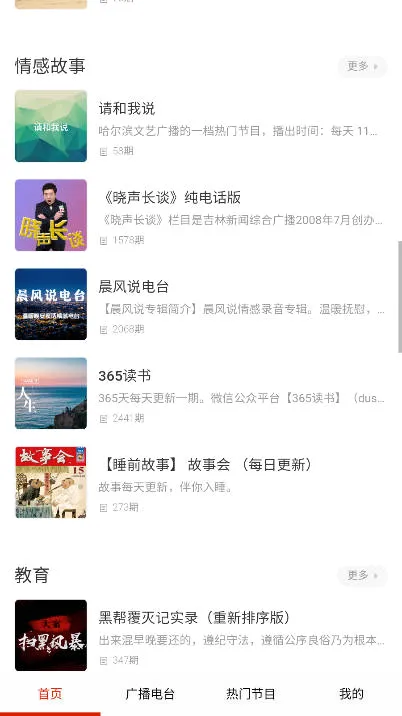
Task: Switch to the 热门节目 tab
Action: click(251, 694)
